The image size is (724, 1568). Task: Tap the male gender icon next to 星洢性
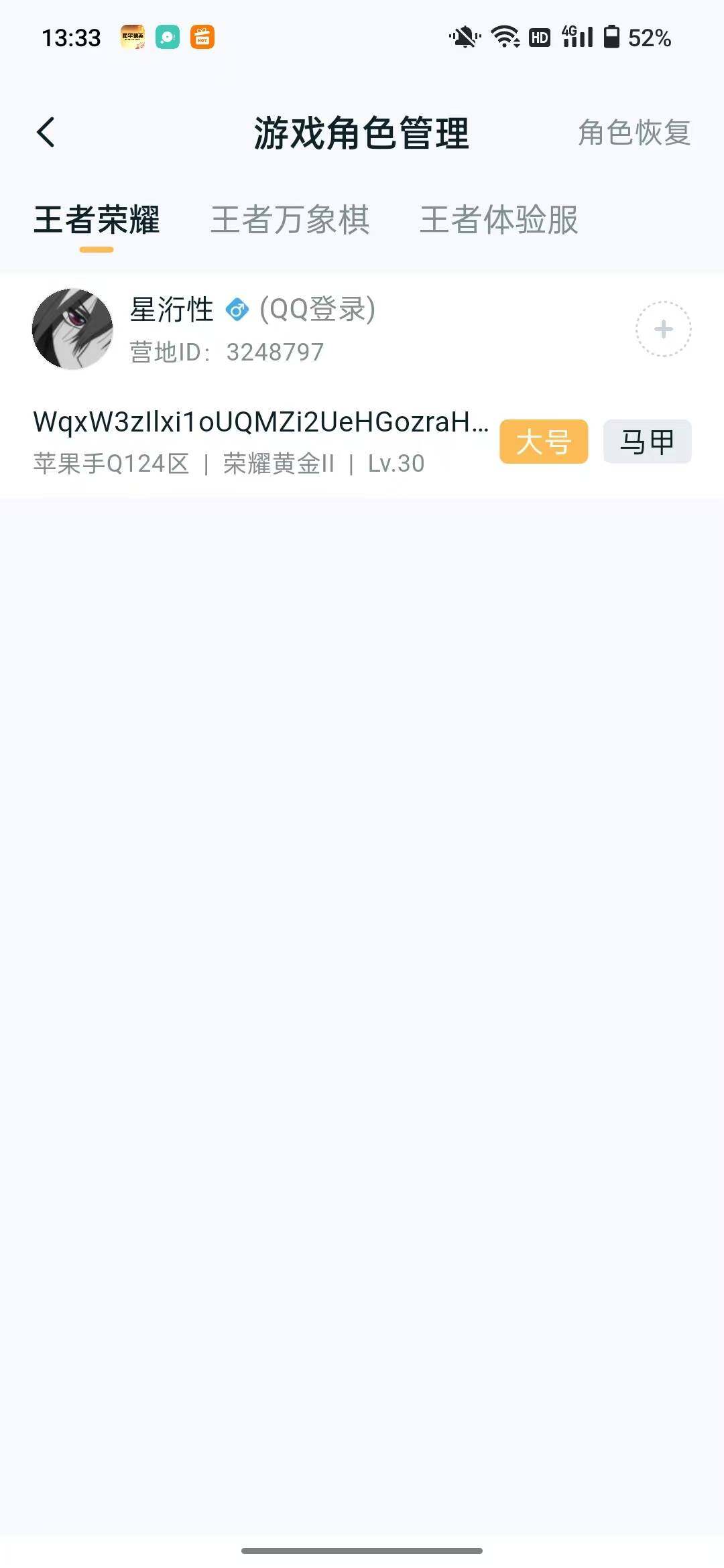(x=236, y=310)
